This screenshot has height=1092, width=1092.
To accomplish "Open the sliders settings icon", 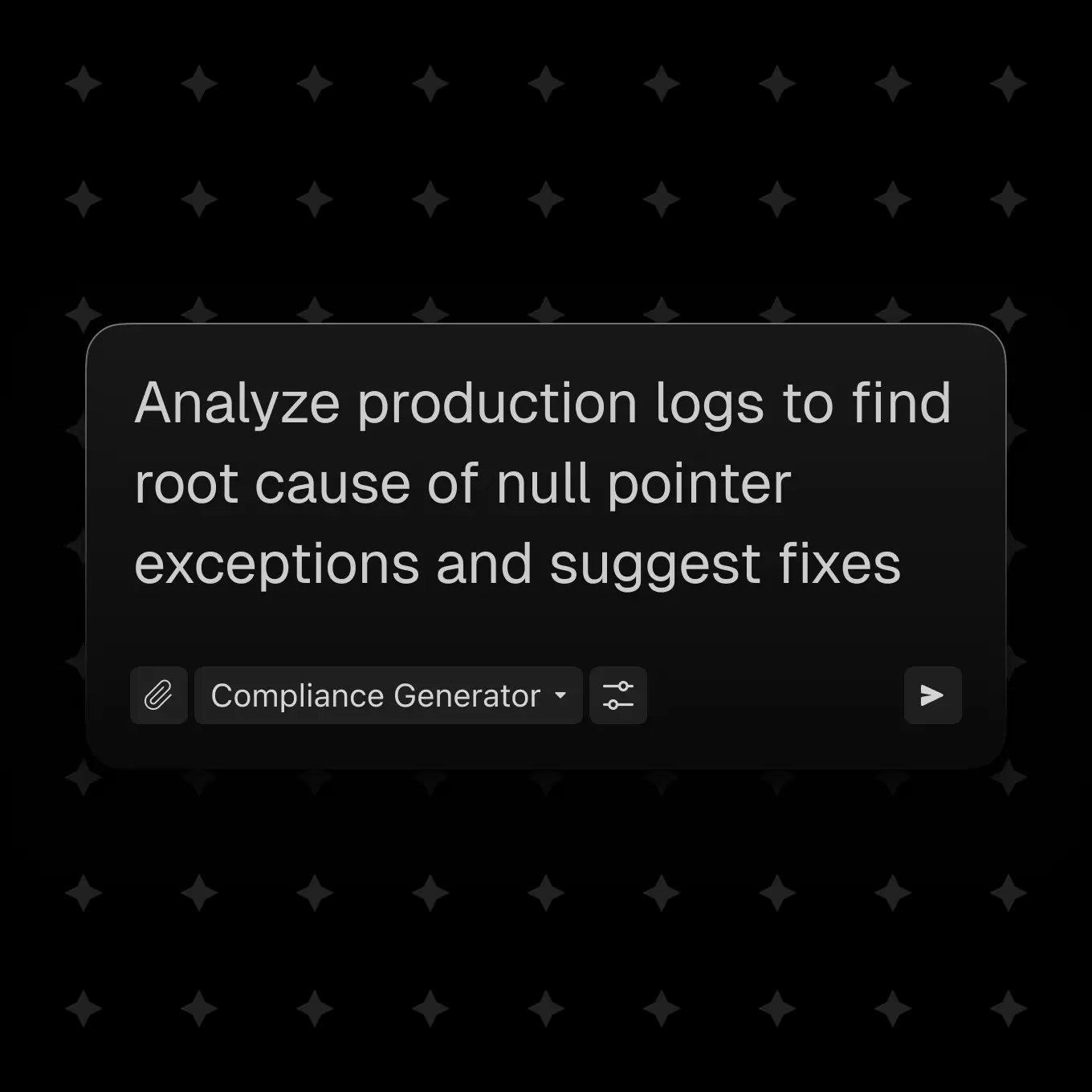I will tap(617, 695).
